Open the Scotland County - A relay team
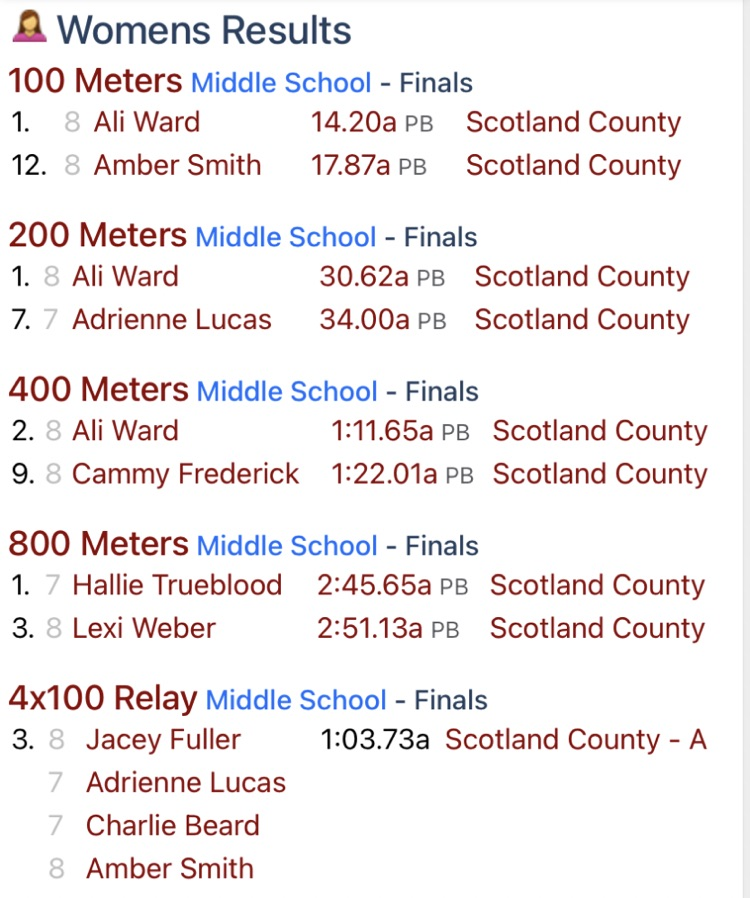This screenshot has width=750, height=898. [575, 740]
